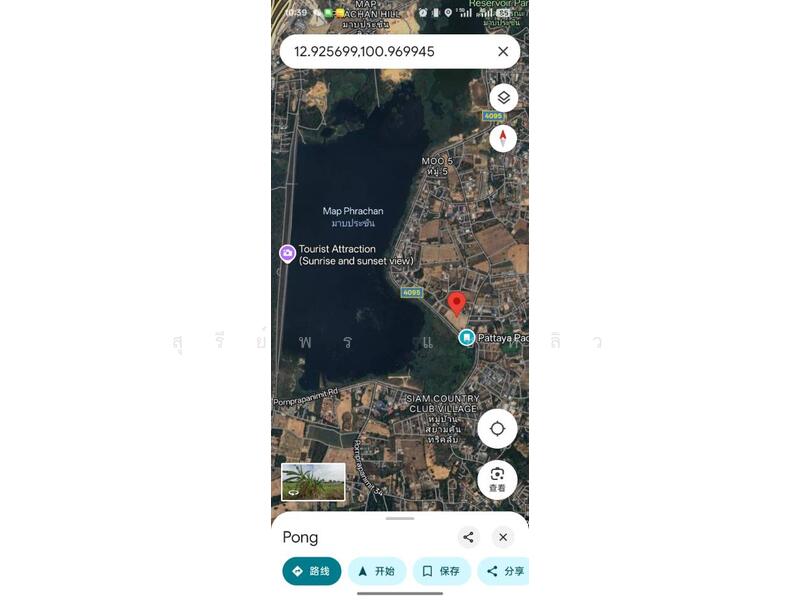The image size is (800, 600).
Task: Get directions with the 路线 button
Action: click(x=311, y=571)
